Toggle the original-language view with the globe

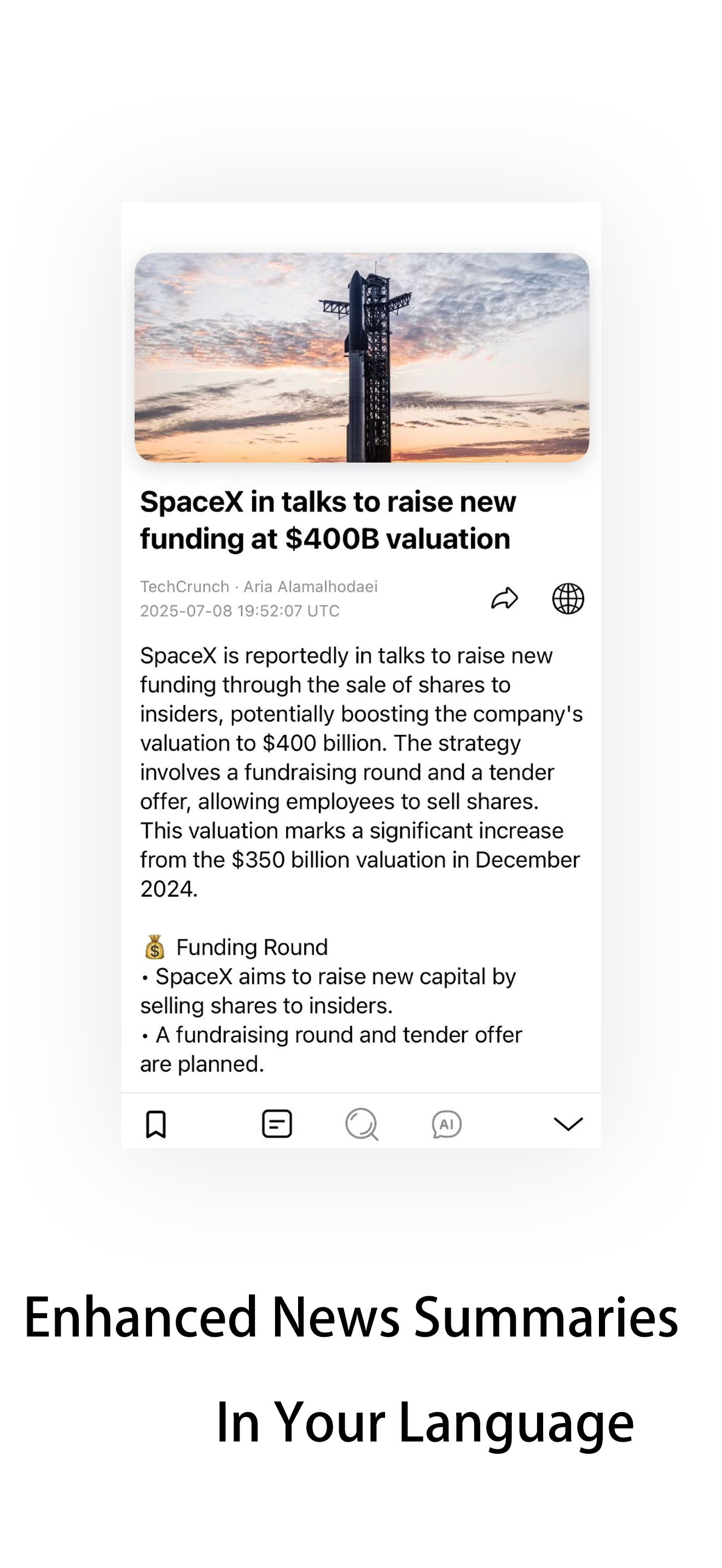pos(567,598)
